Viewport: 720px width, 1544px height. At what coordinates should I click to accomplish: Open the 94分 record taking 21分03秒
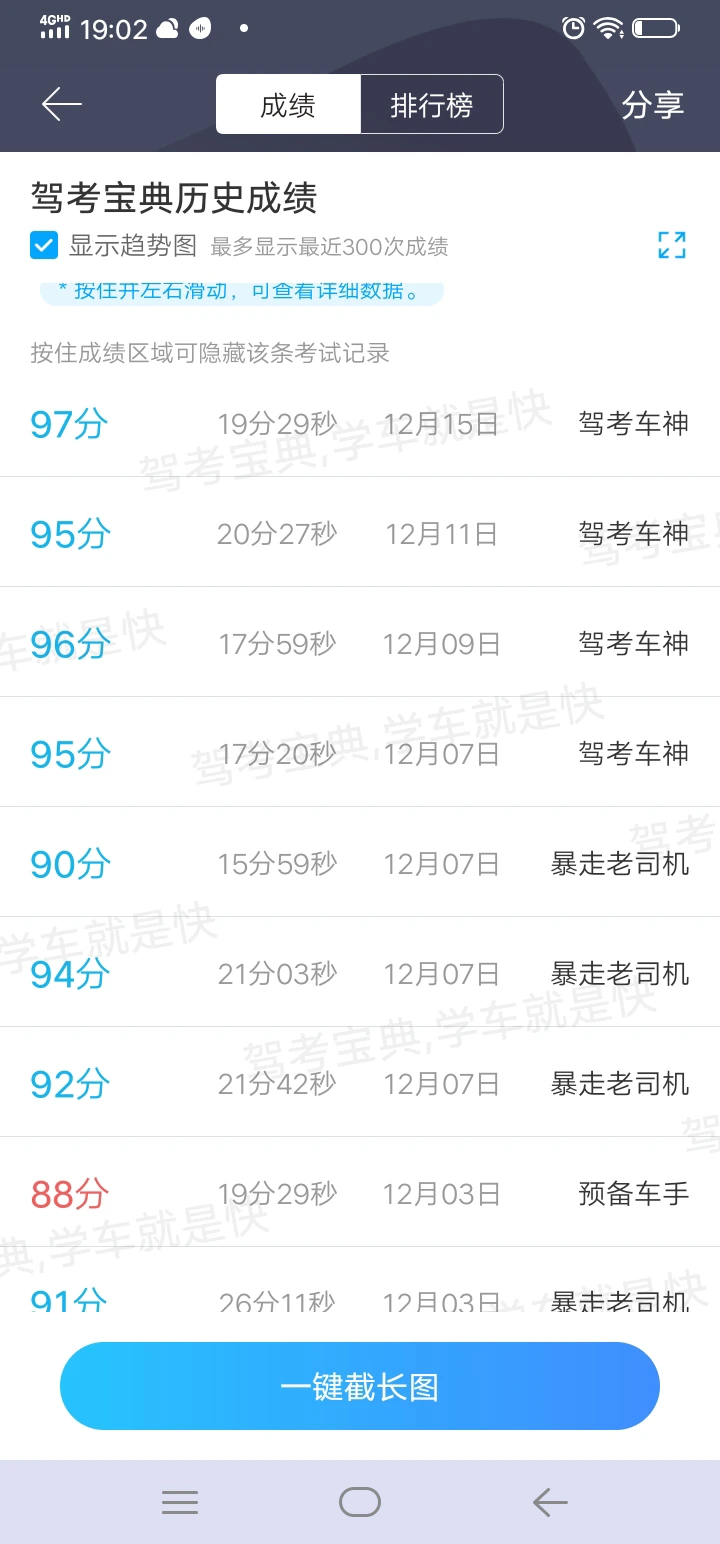[360, 972]
